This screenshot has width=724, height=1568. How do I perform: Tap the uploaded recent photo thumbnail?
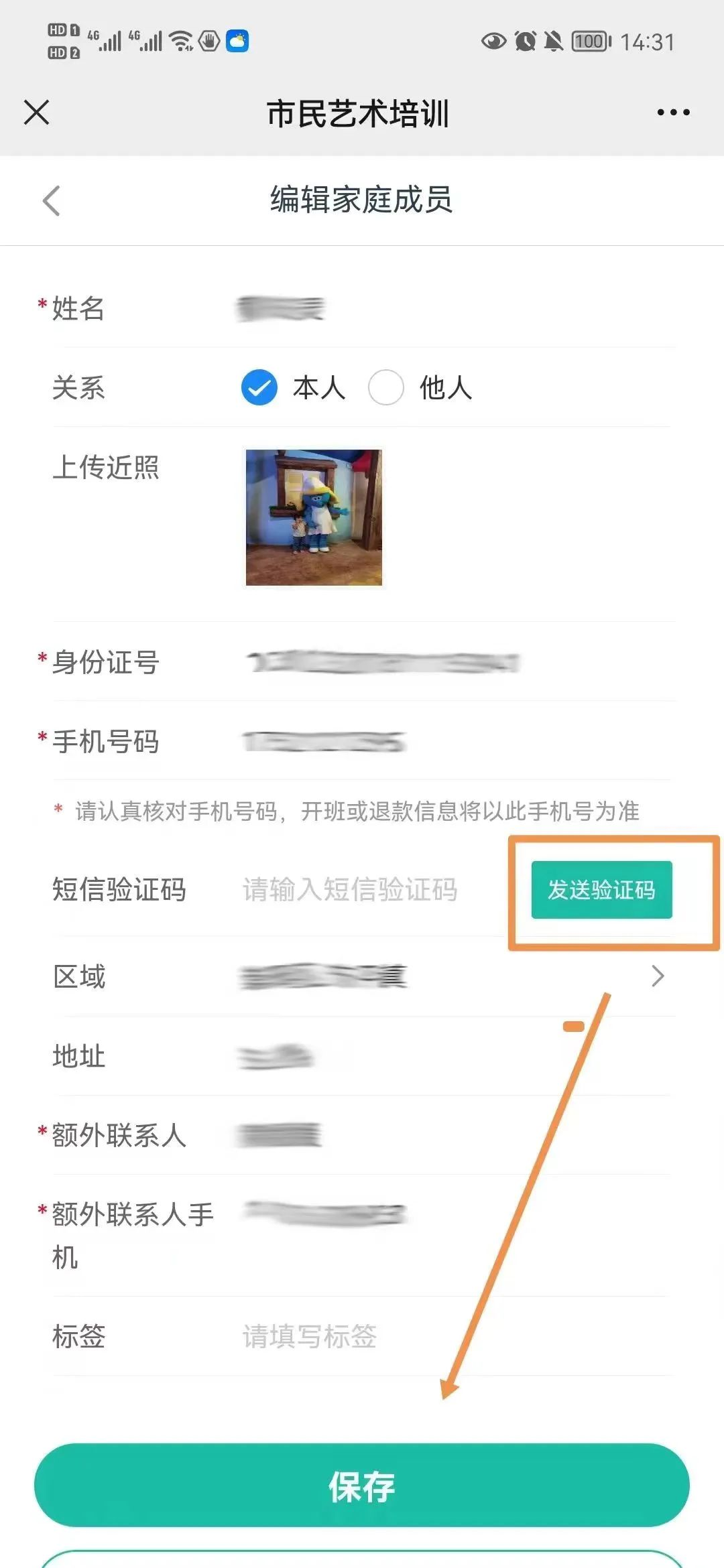pos(314,517)
